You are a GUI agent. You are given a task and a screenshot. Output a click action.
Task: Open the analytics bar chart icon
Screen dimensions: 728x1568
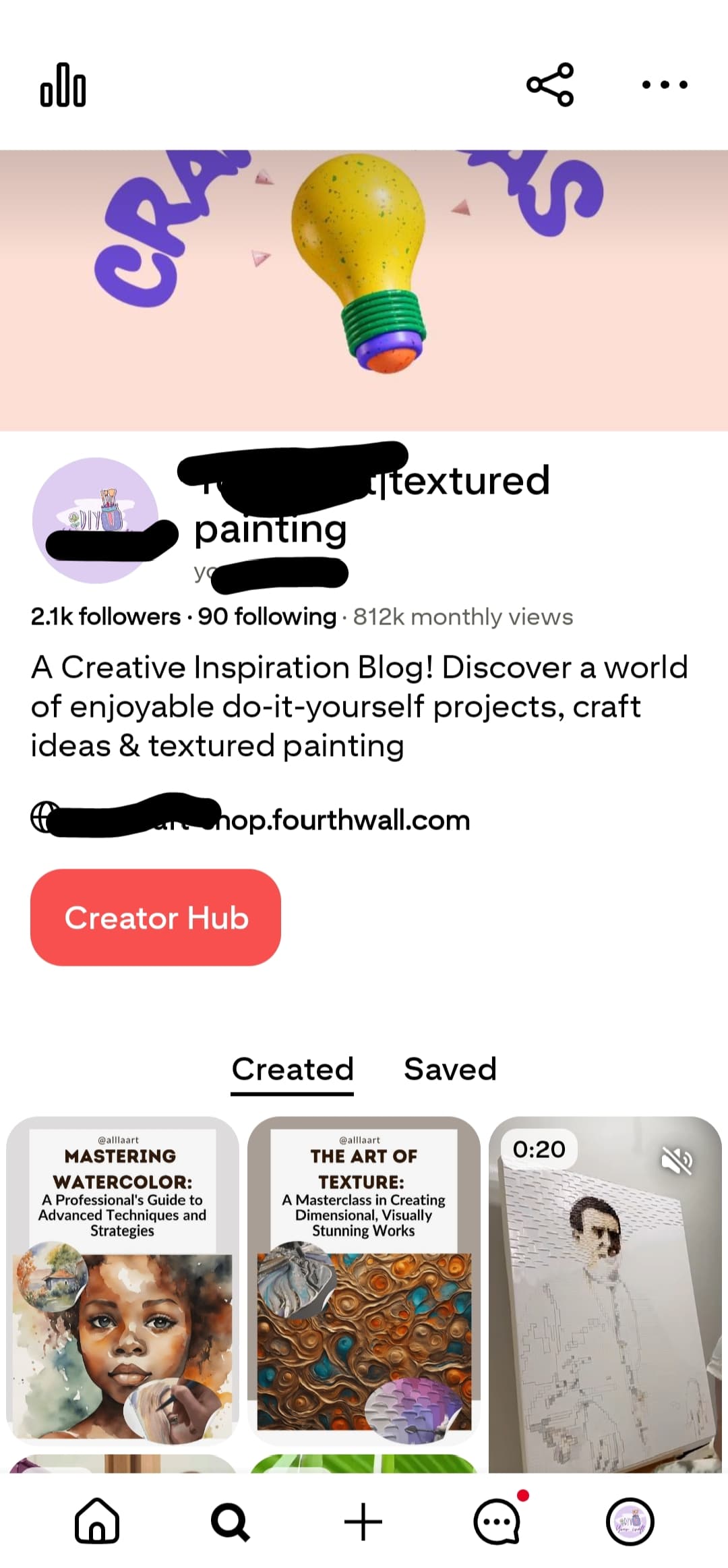pyautogui.click(x=63, y=85)
